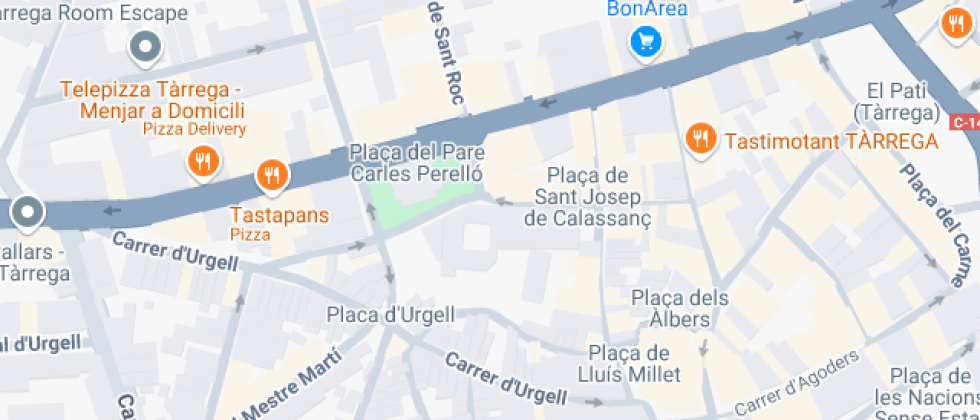This screenshot has width=980, height=420.
Task: Select the Tastimotant TÀRREGA restaurant pin
Action: click(701, 141)
